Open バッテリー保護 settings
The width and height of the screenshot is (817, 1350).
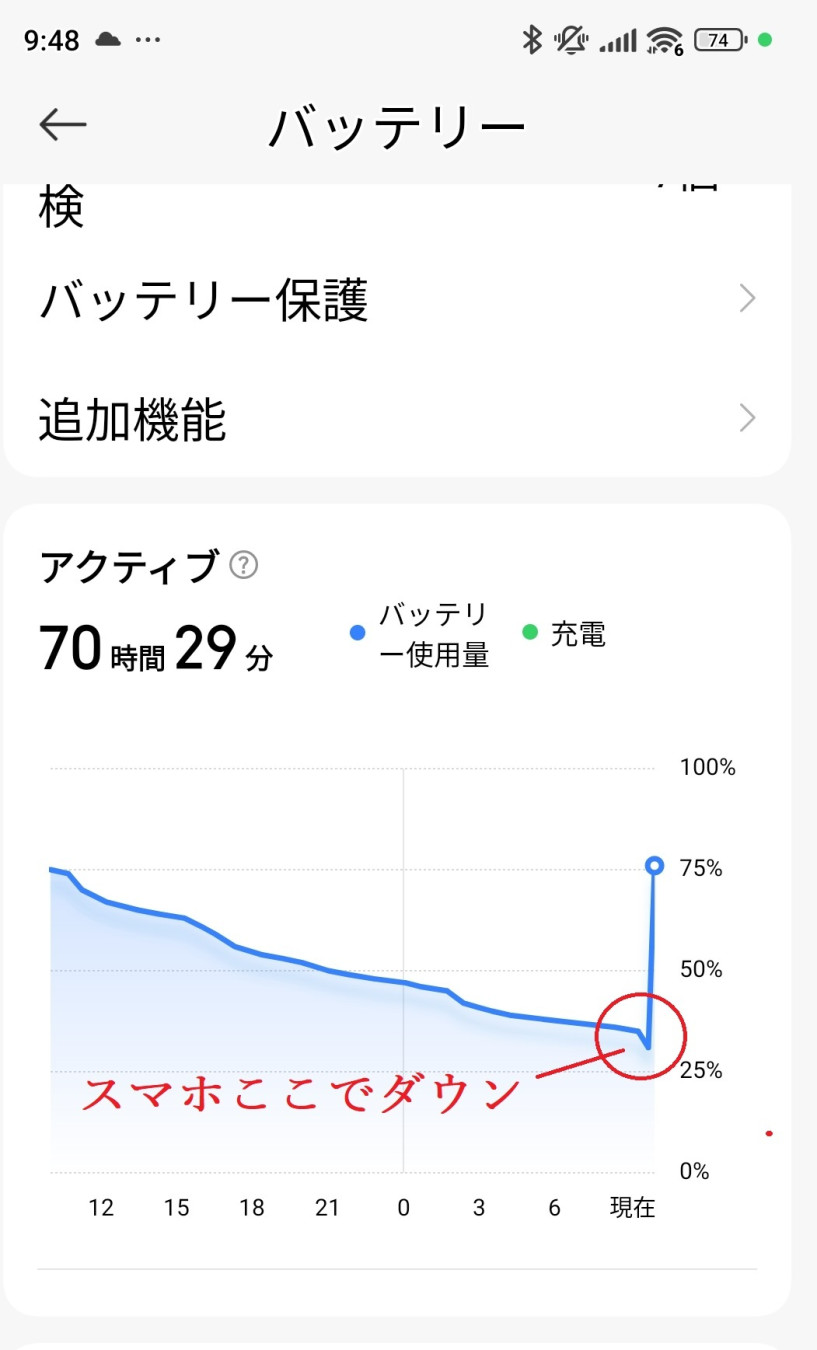pyautogui.click(x=397, y=300)
